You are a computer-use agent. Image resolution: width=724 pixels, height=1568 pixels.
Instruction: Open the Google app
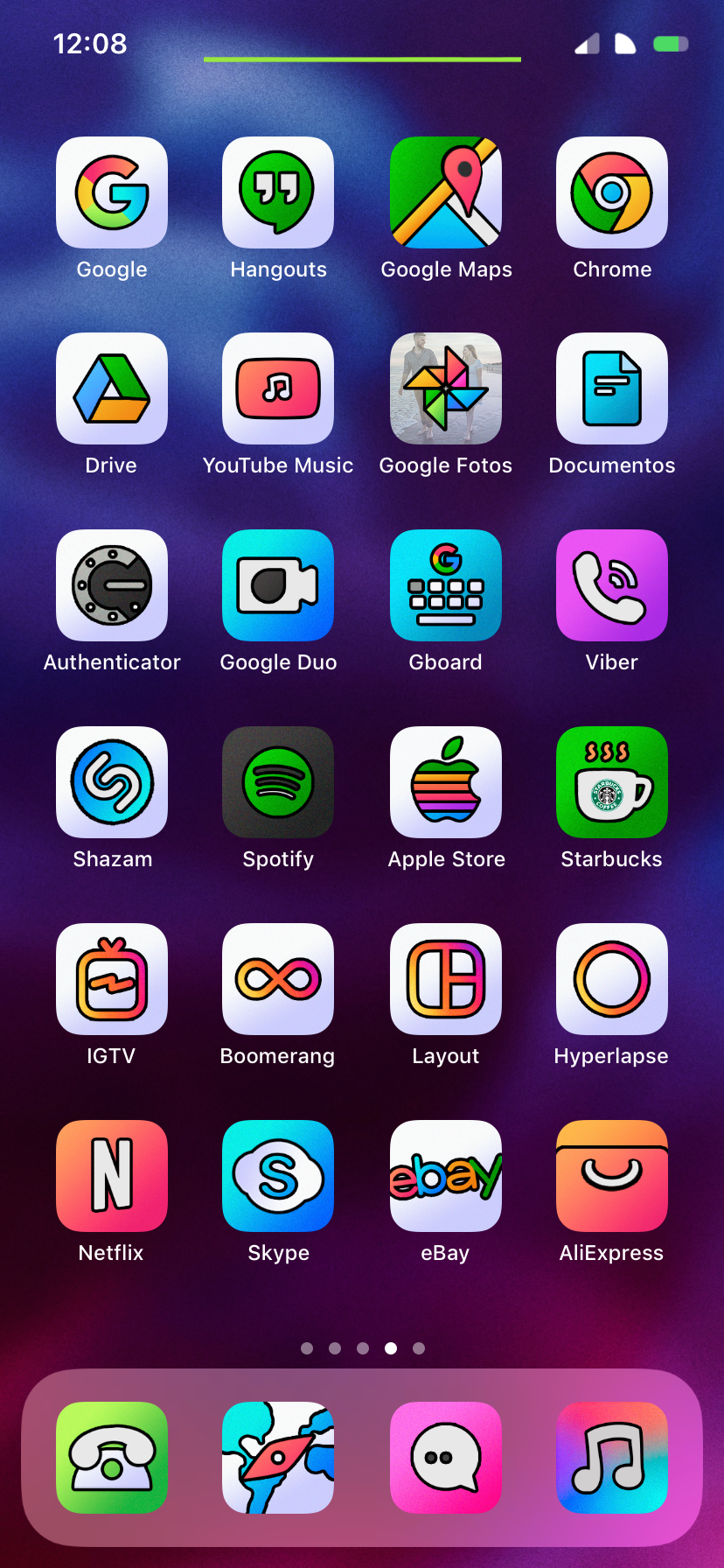[112, 192]
